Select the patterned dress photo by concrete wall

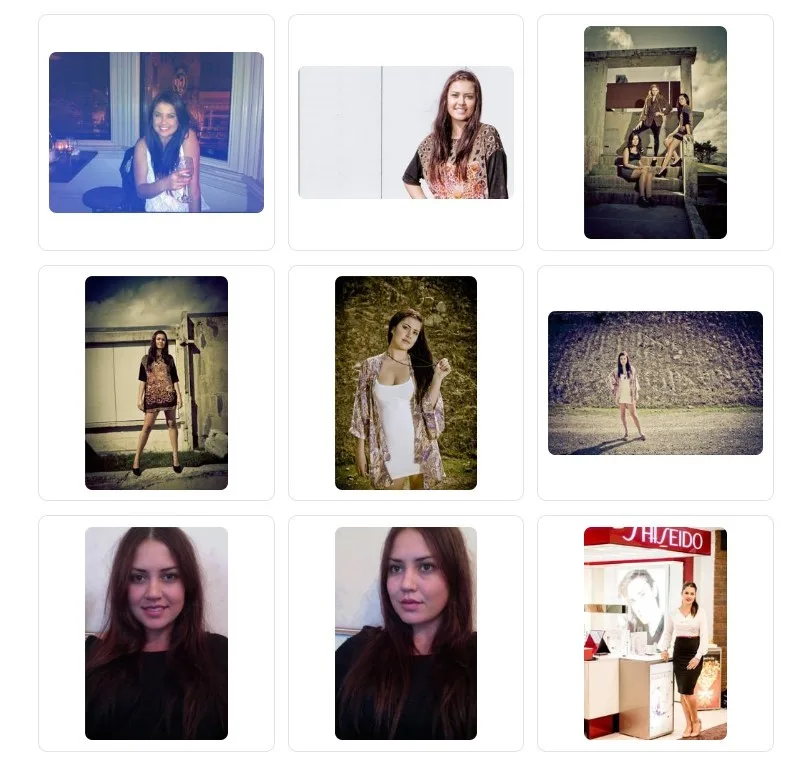156,383
